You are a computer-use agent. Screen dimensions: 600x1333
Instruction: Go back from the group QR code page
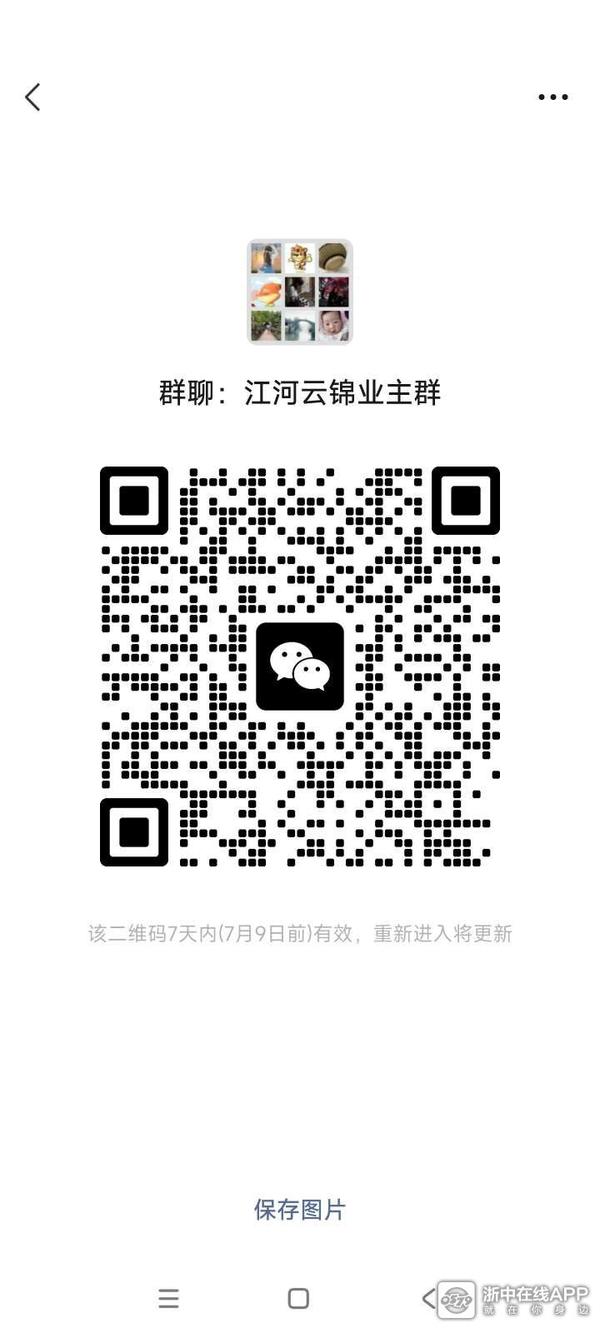coord(33,97)
